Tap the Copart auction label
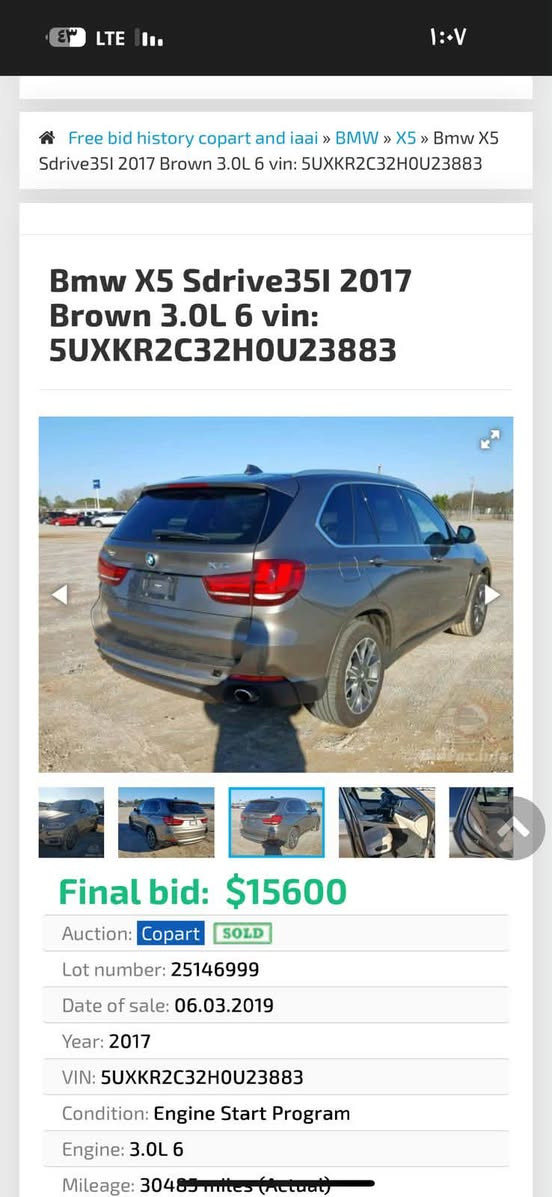Image resolution: width=552 pixels, height=1197 pixels. click(171, 933)
